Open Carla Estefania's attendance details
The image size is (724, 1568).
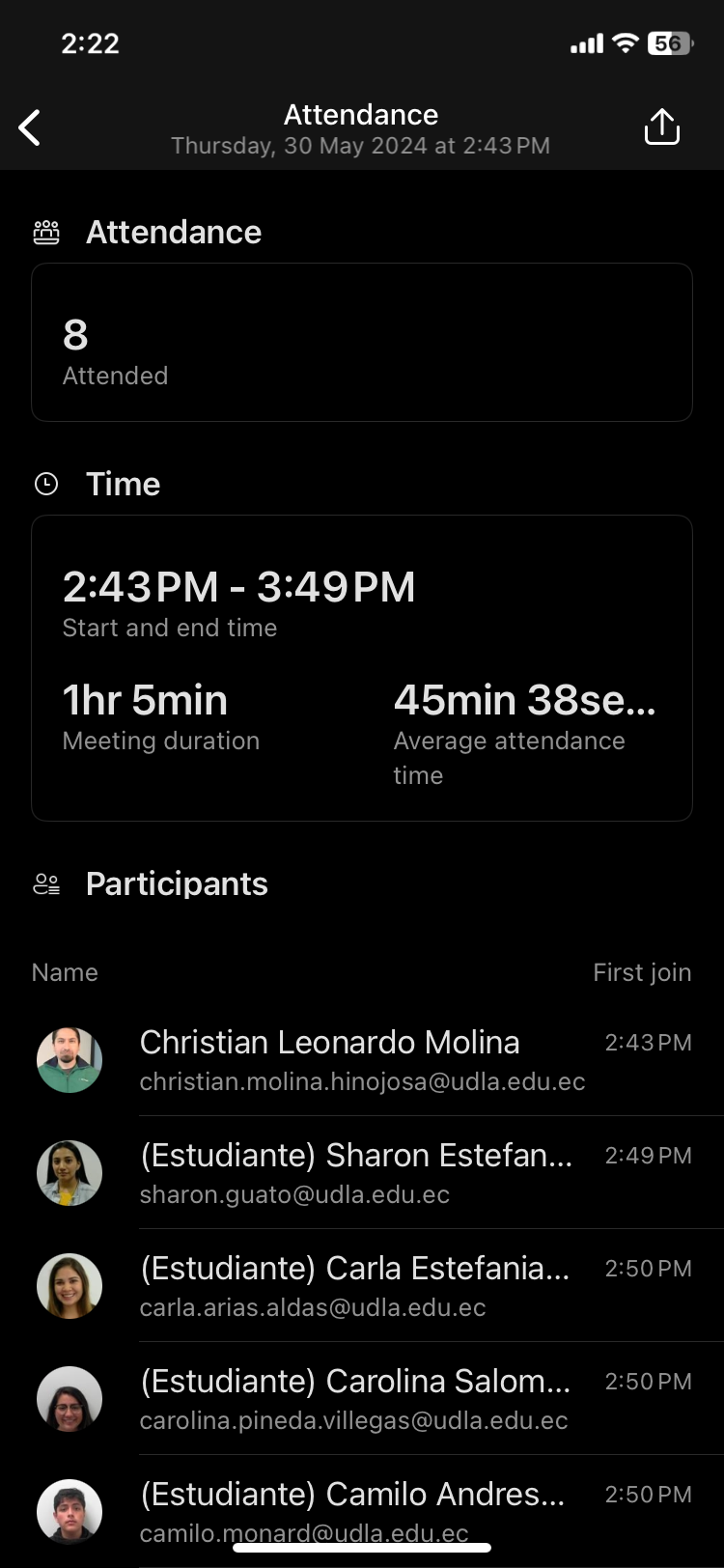click(362, 1286)
